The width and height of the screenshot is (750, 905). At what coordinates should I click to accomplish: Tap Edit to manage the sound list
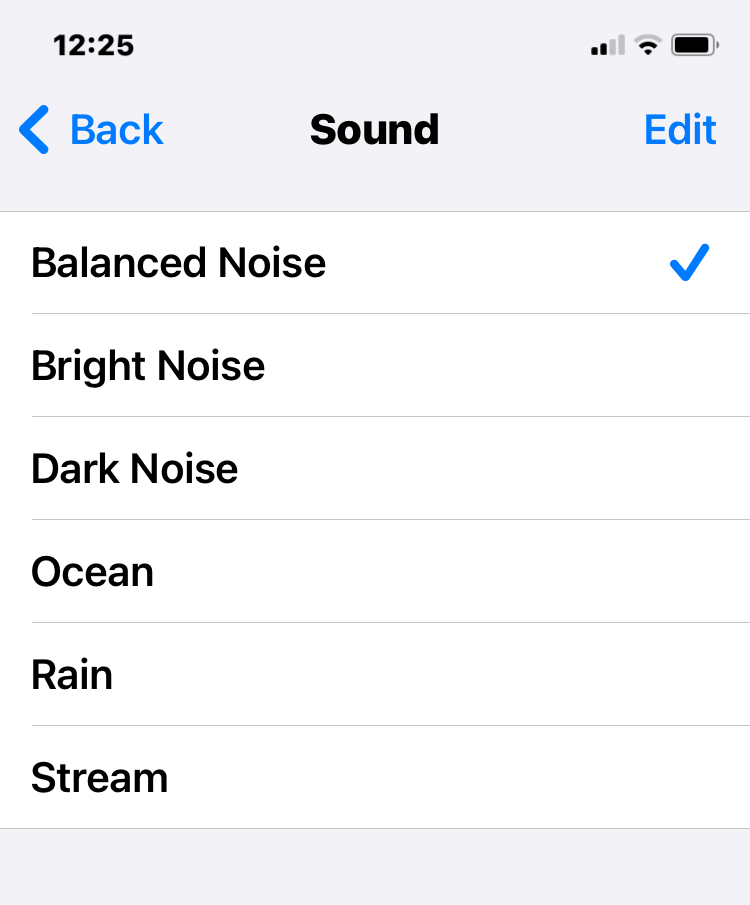coord(680,129)
